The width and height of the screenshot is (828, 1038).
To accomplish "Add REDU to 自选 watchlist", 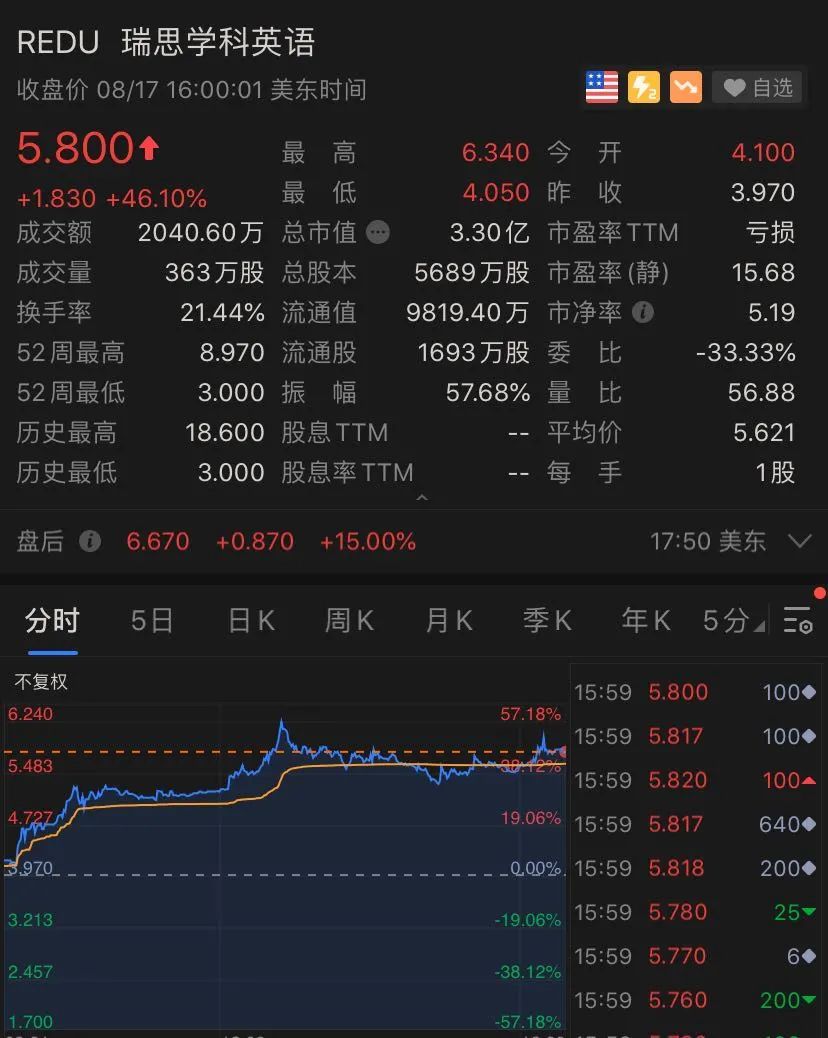I will click(x=759, y=88).
